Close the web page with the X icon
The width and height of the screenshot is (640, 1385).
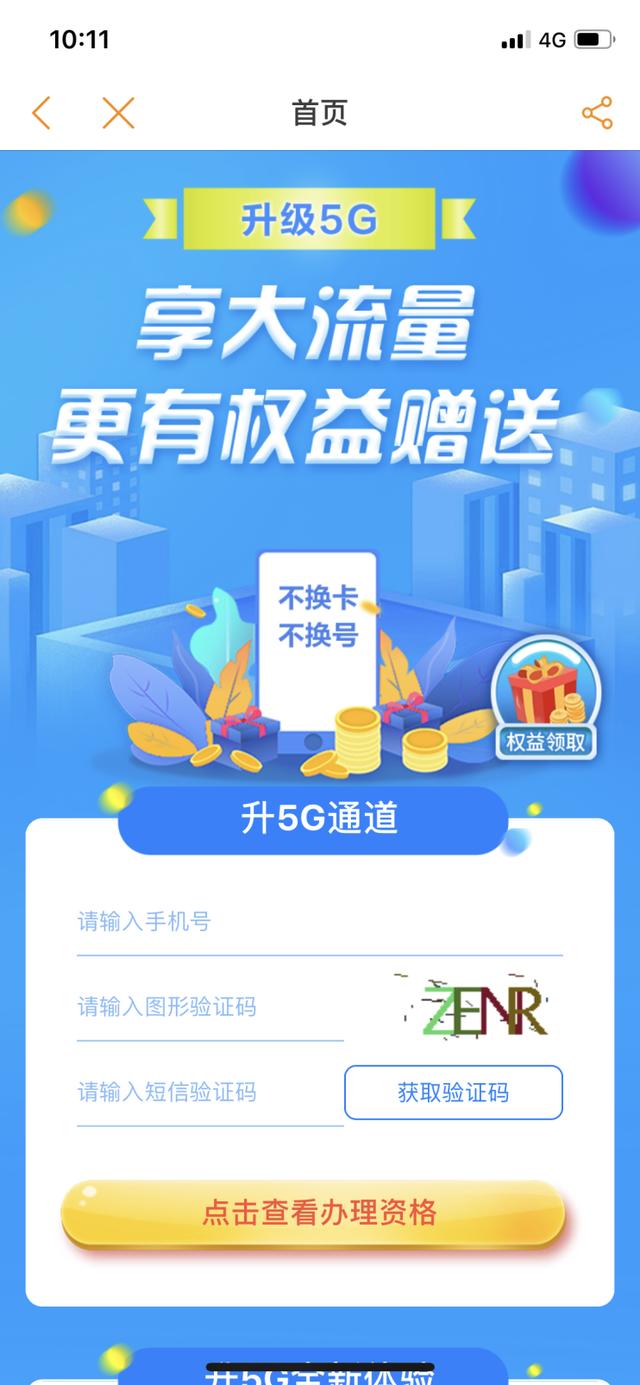pos(118,113)
